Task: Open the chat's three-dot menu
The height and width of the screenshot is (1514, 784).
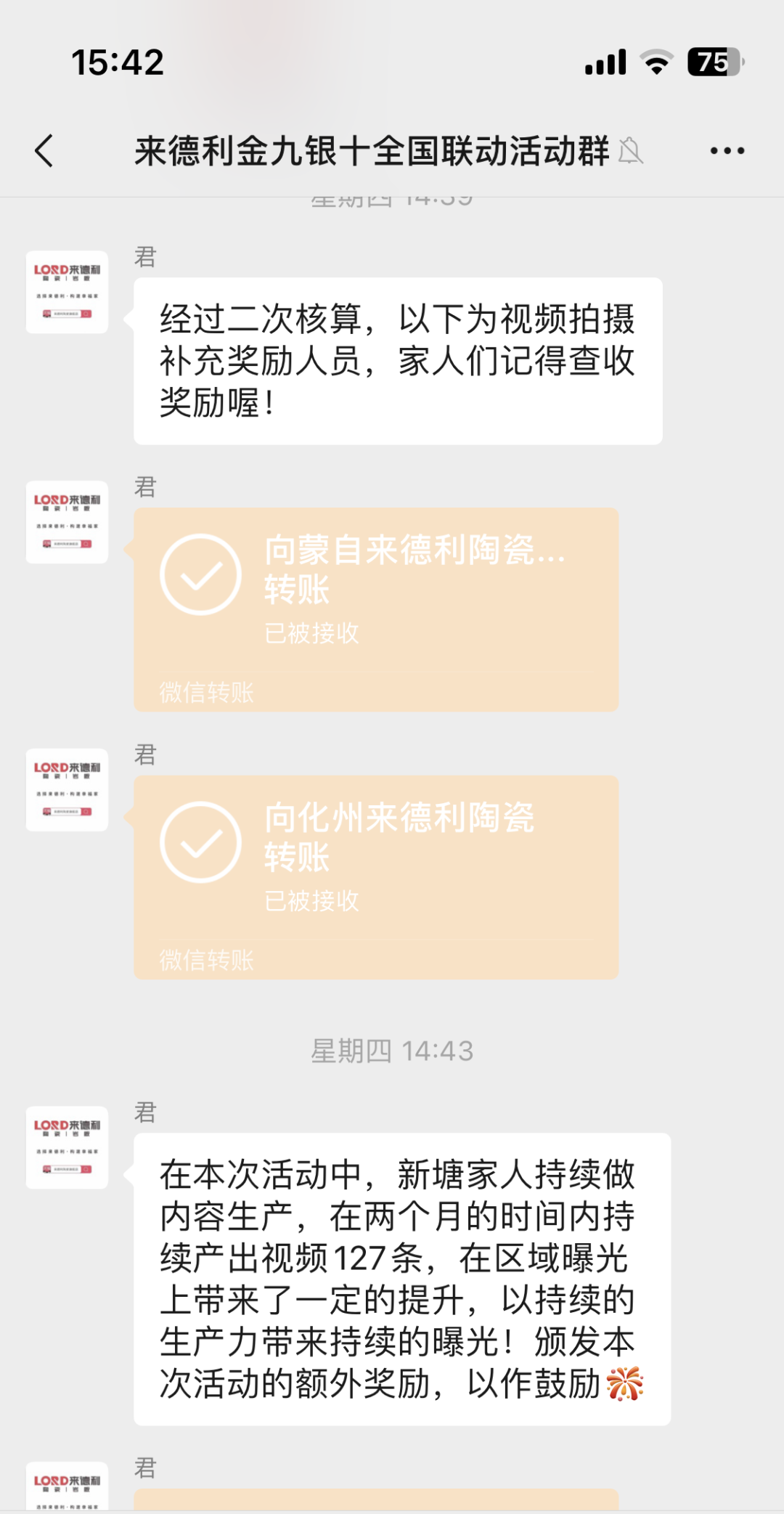Action: [x=727, y=151]
